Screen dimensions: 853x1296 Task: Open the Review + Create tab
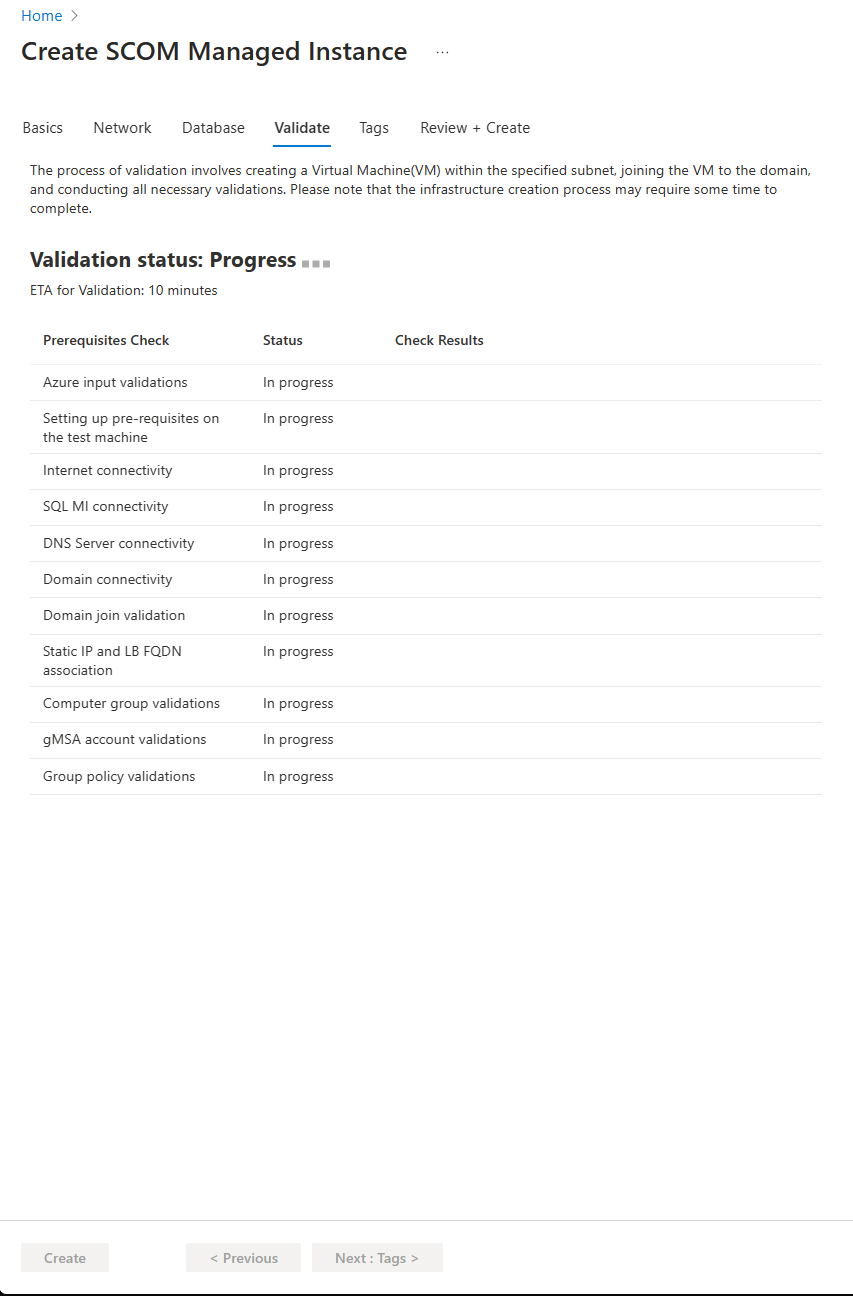475,128
